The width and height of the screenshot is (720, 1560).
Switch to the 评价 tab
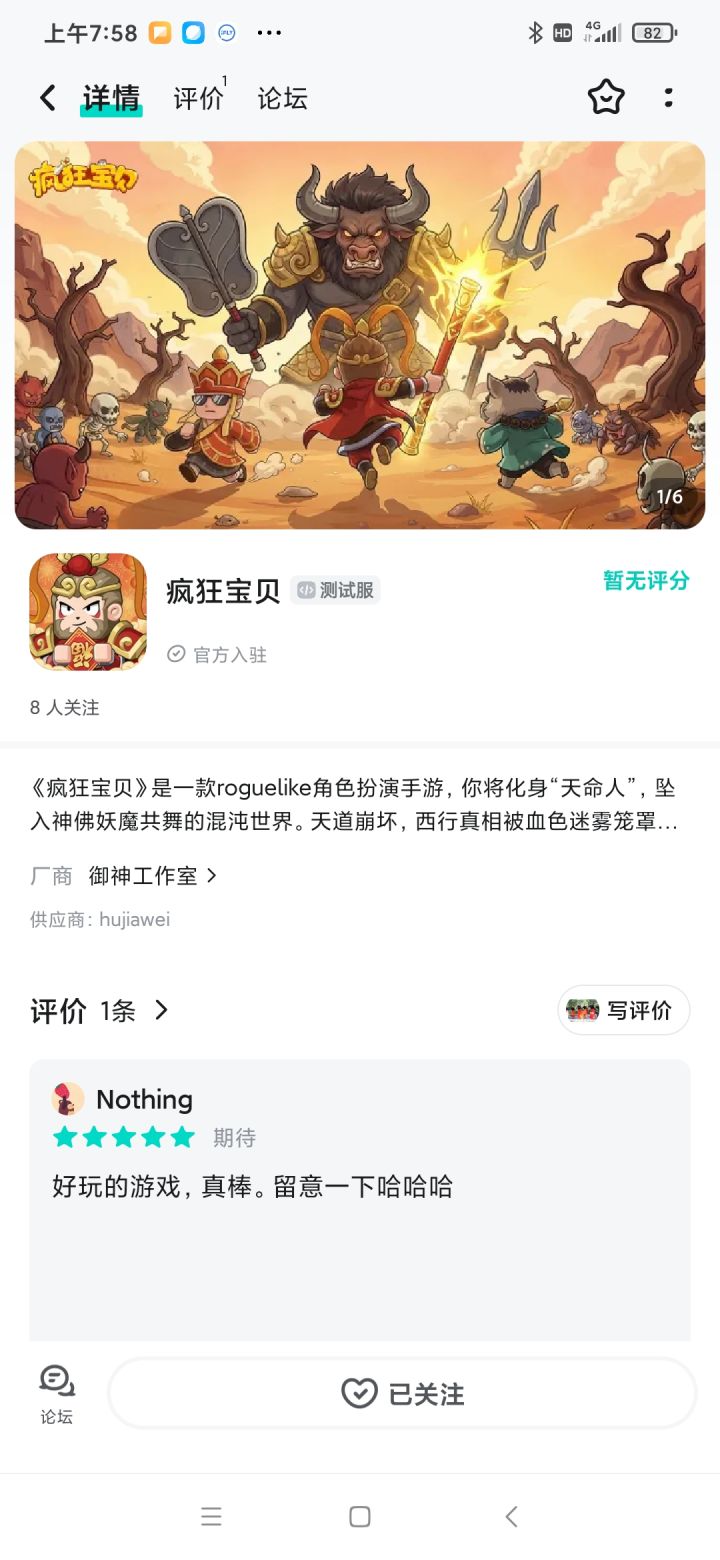197,97
